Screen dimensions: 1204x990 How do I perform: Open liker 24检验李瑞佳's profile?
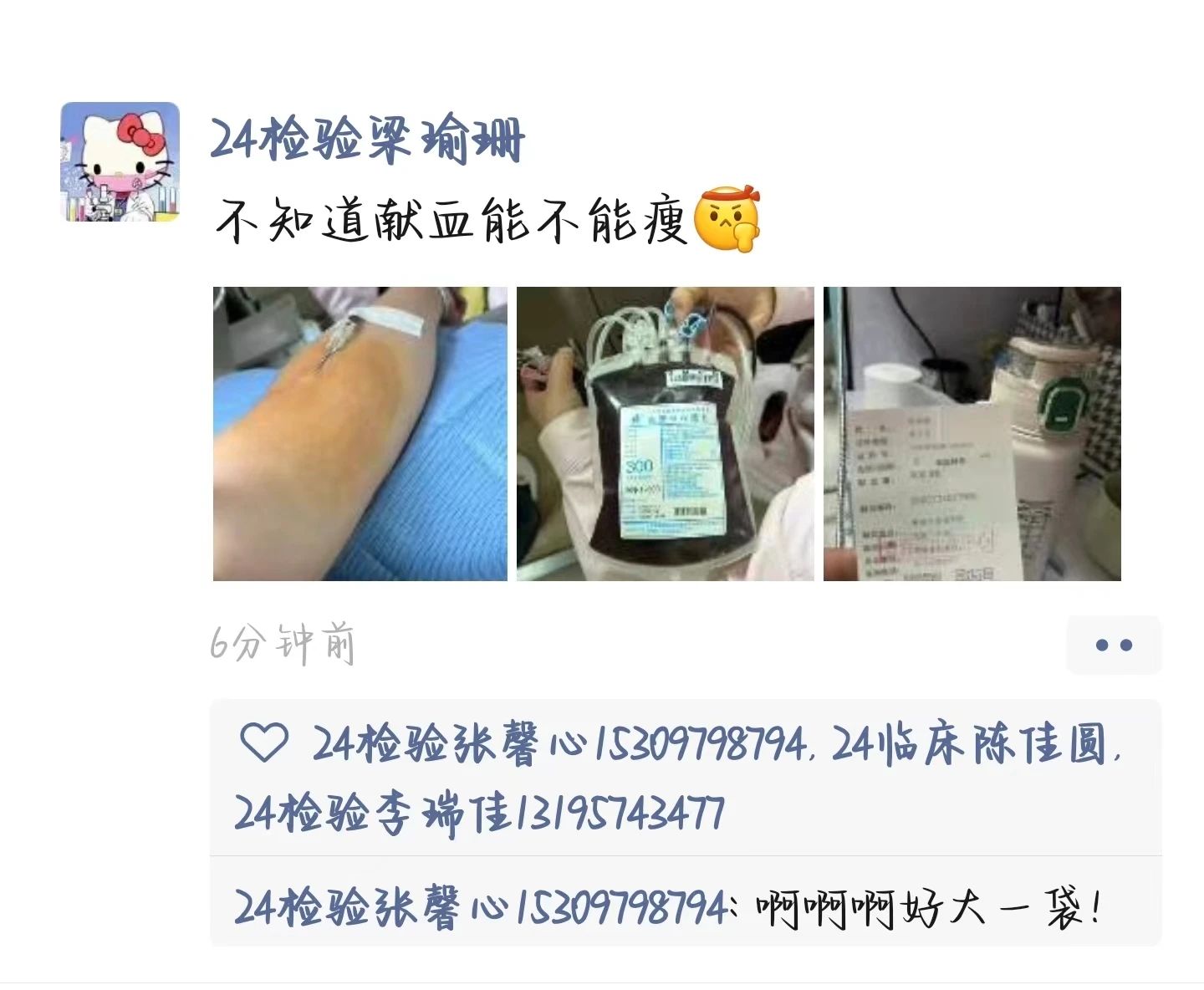478,813
